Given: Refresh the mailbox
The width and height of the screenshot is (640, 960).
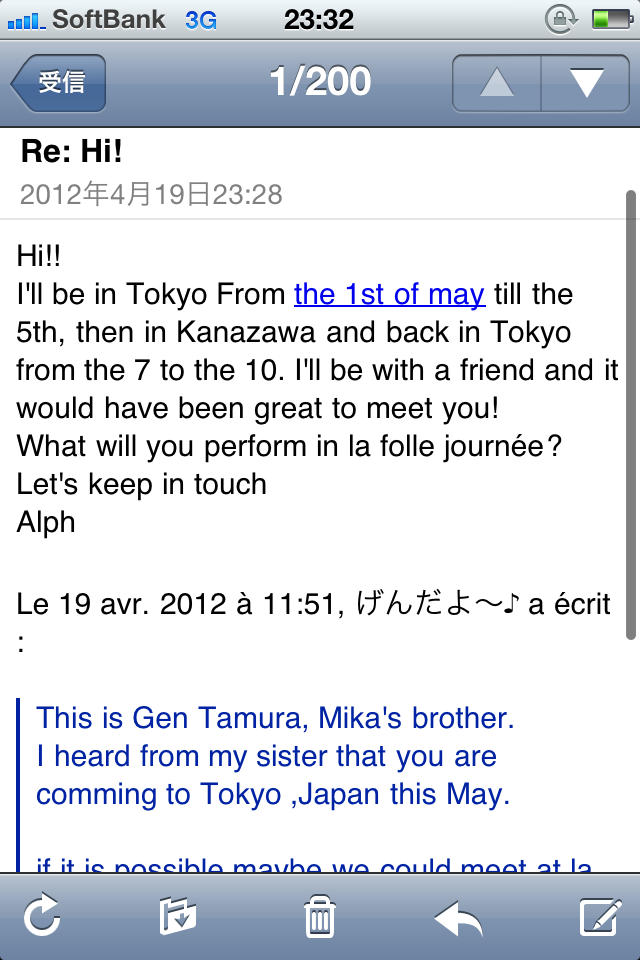Looking at the screenshot, I should 42,916.
